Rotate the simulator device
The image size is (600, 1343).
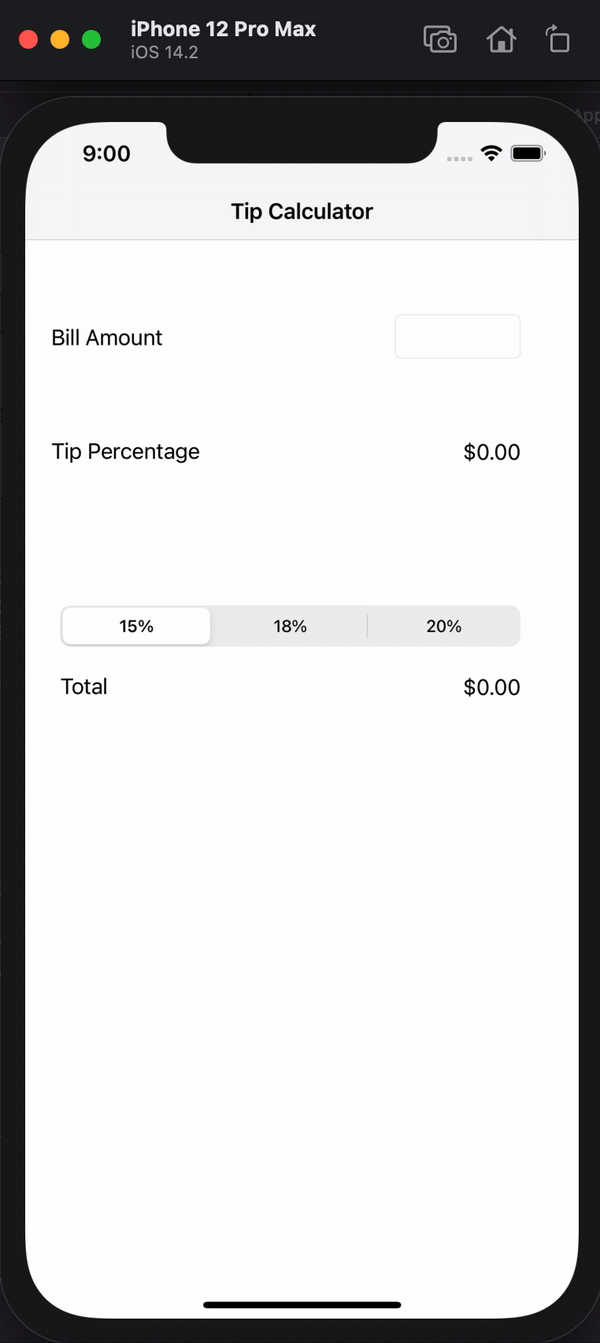pyautogui.click(x=558, y=40)
